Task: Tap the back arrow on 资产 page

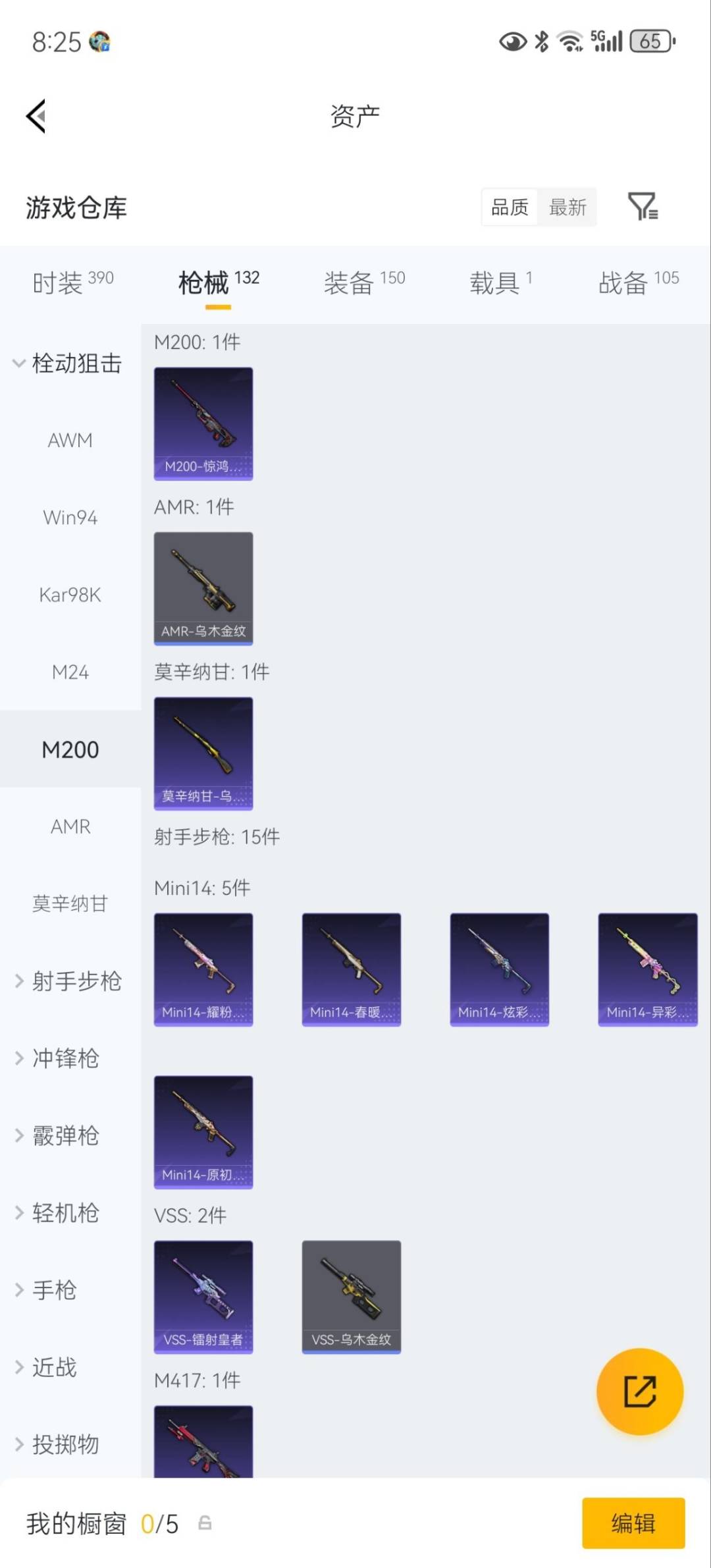Action: 36,115
